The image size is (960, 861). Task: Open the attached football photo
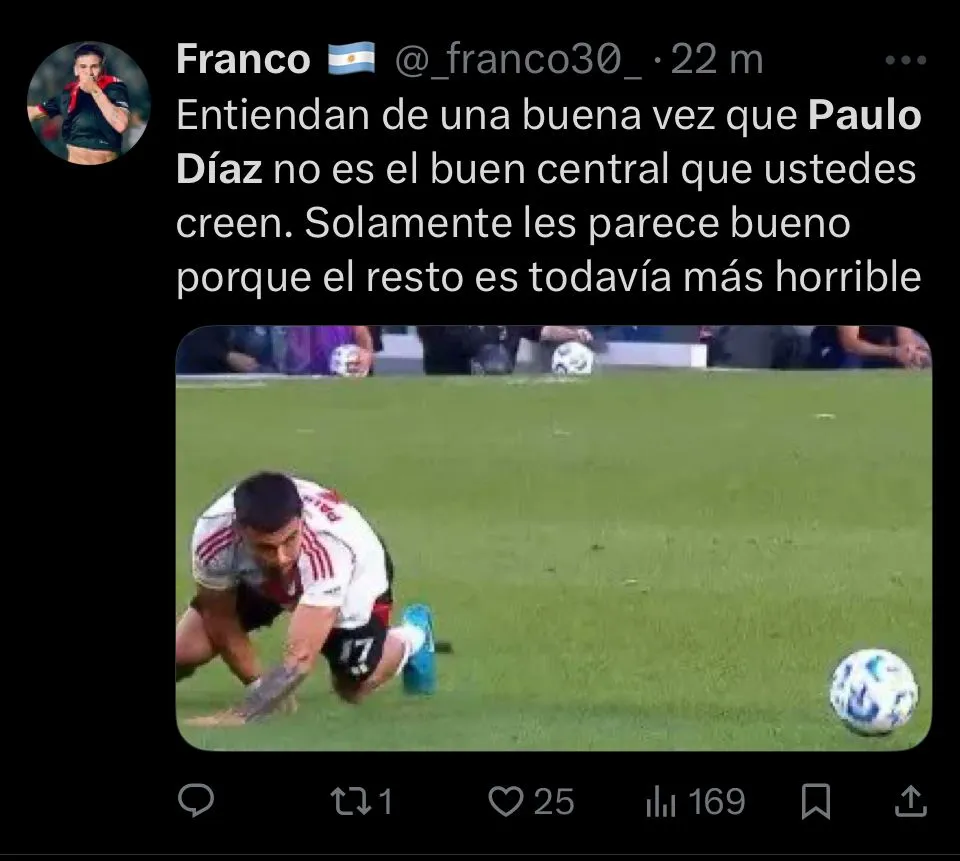553,537
